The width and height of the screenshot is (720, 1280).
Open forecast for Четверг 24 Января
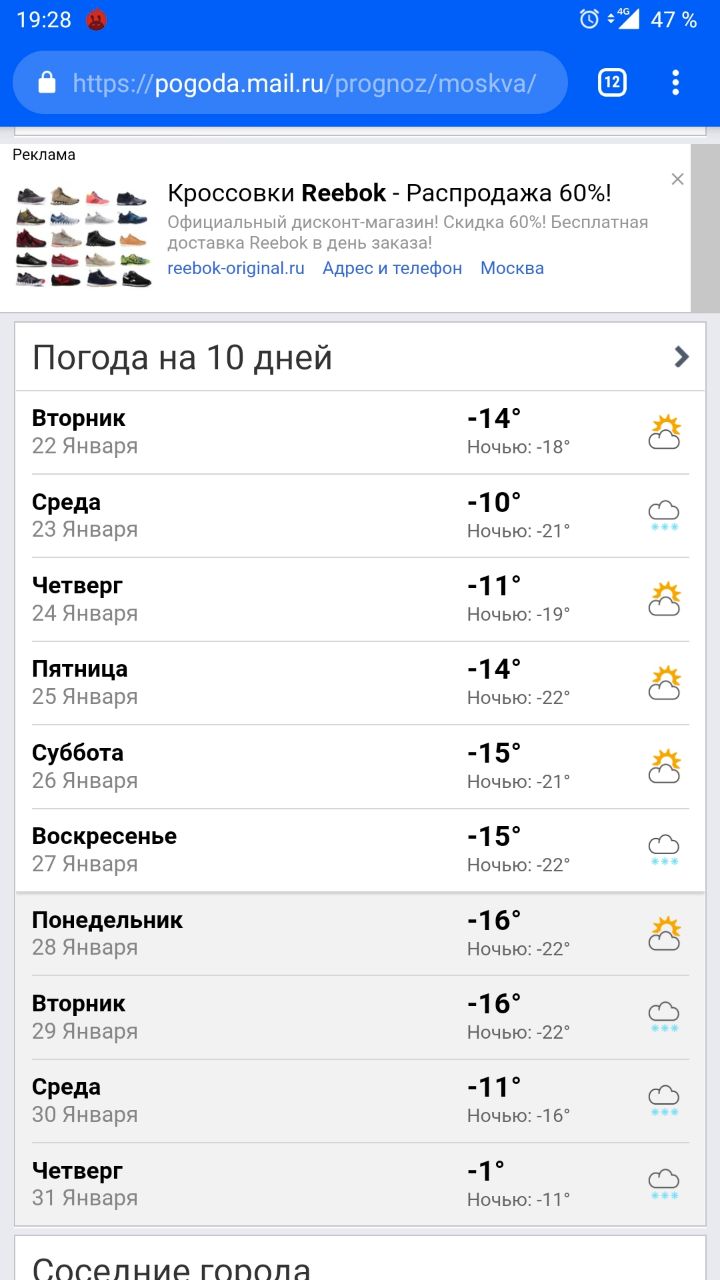(x=360, y=600)
